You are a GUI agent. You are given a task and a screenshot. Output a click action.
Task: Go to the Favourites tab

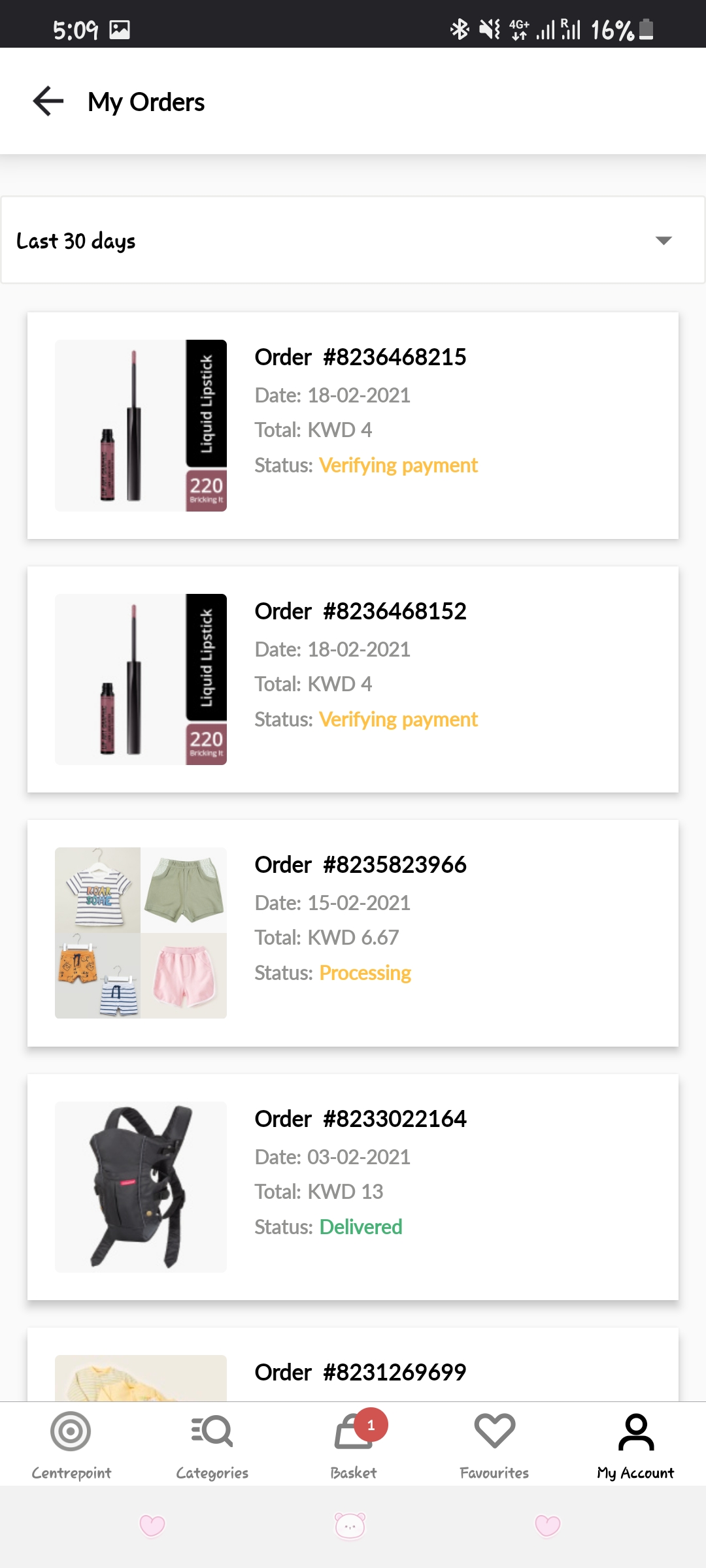coord(494,1444)
